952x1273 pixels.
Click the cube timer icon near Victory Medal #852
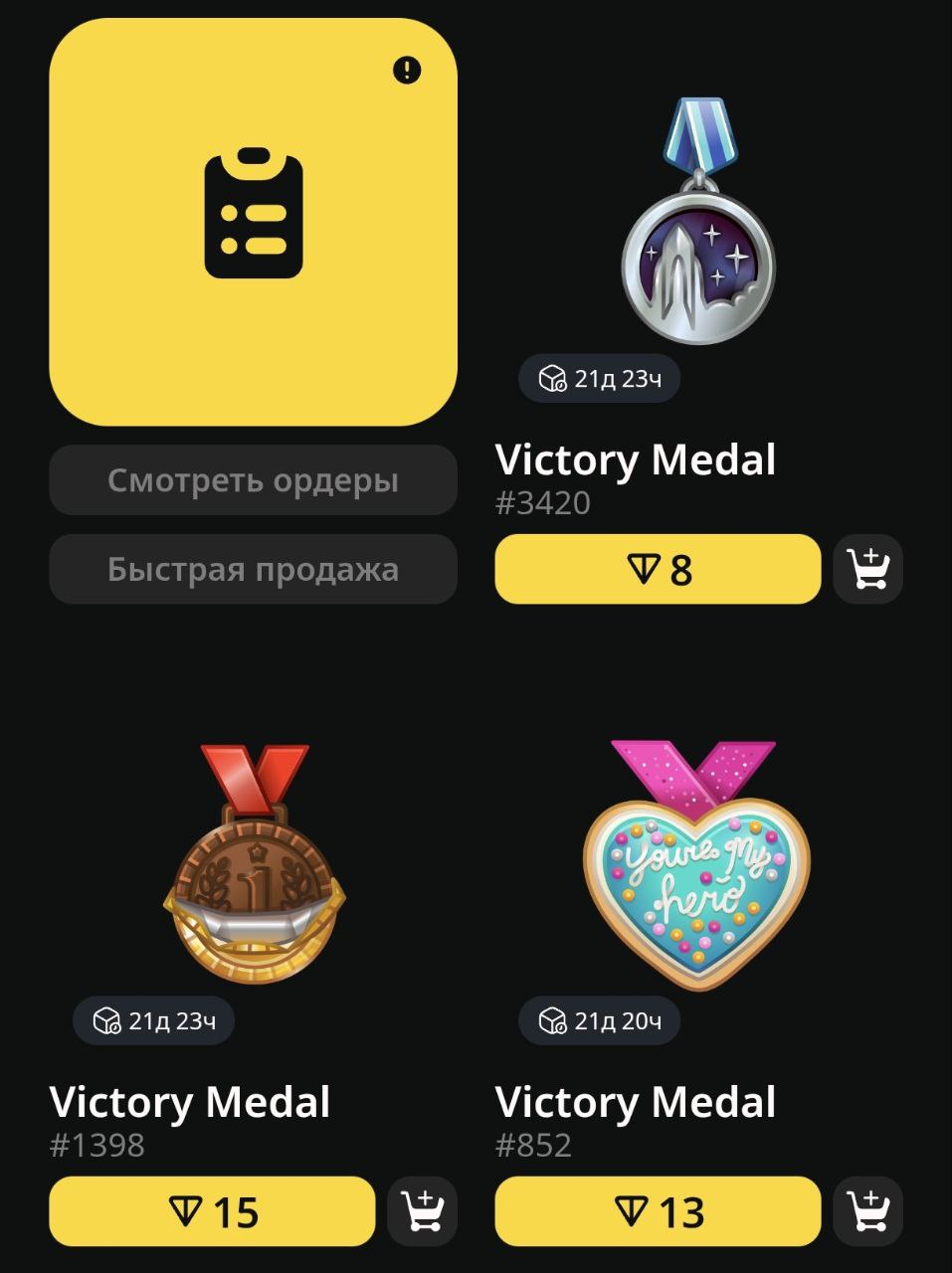(550, 1021)
